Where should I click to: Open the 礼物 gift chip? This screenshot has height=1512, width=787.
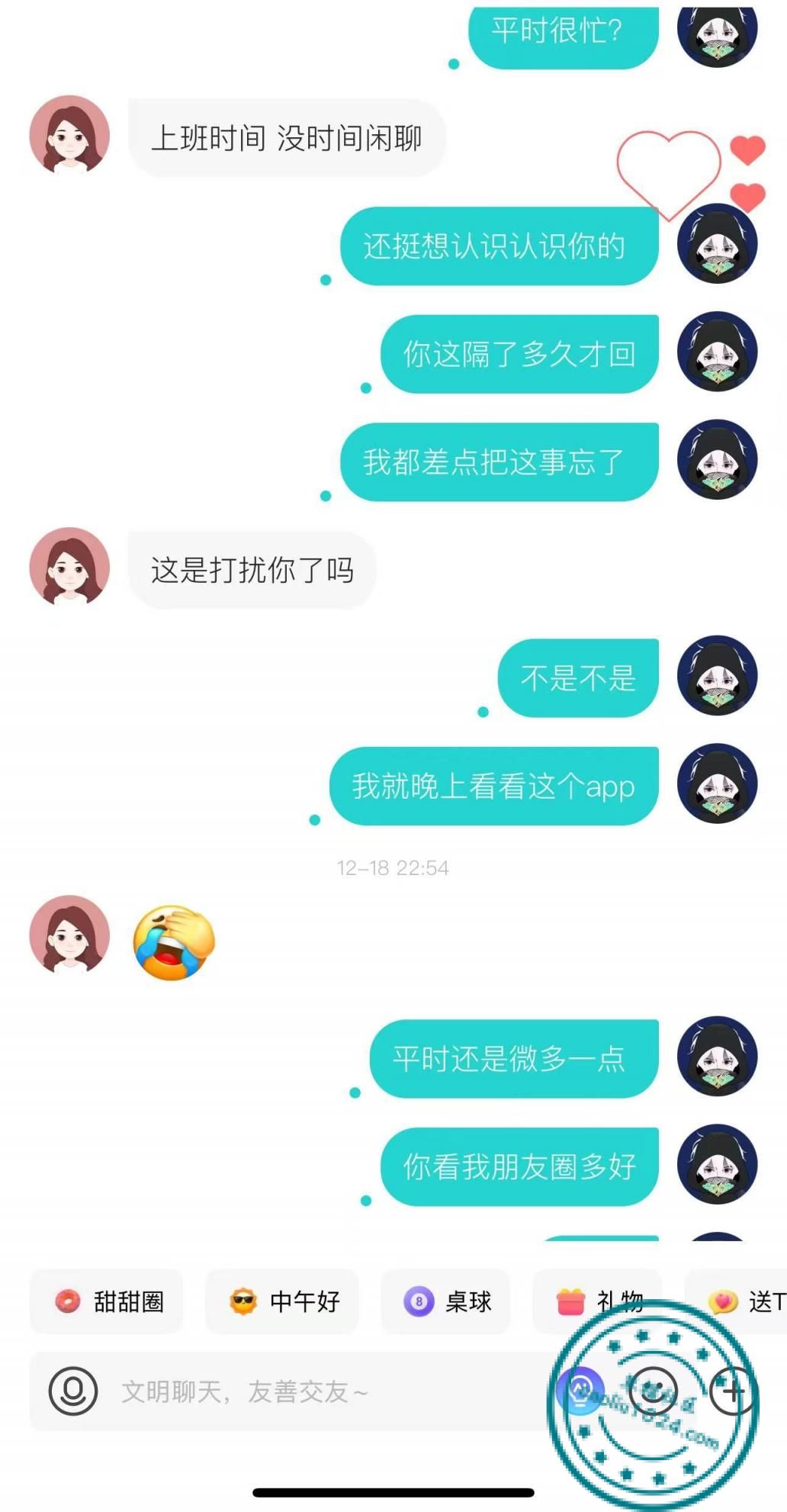coord(598,1301)
